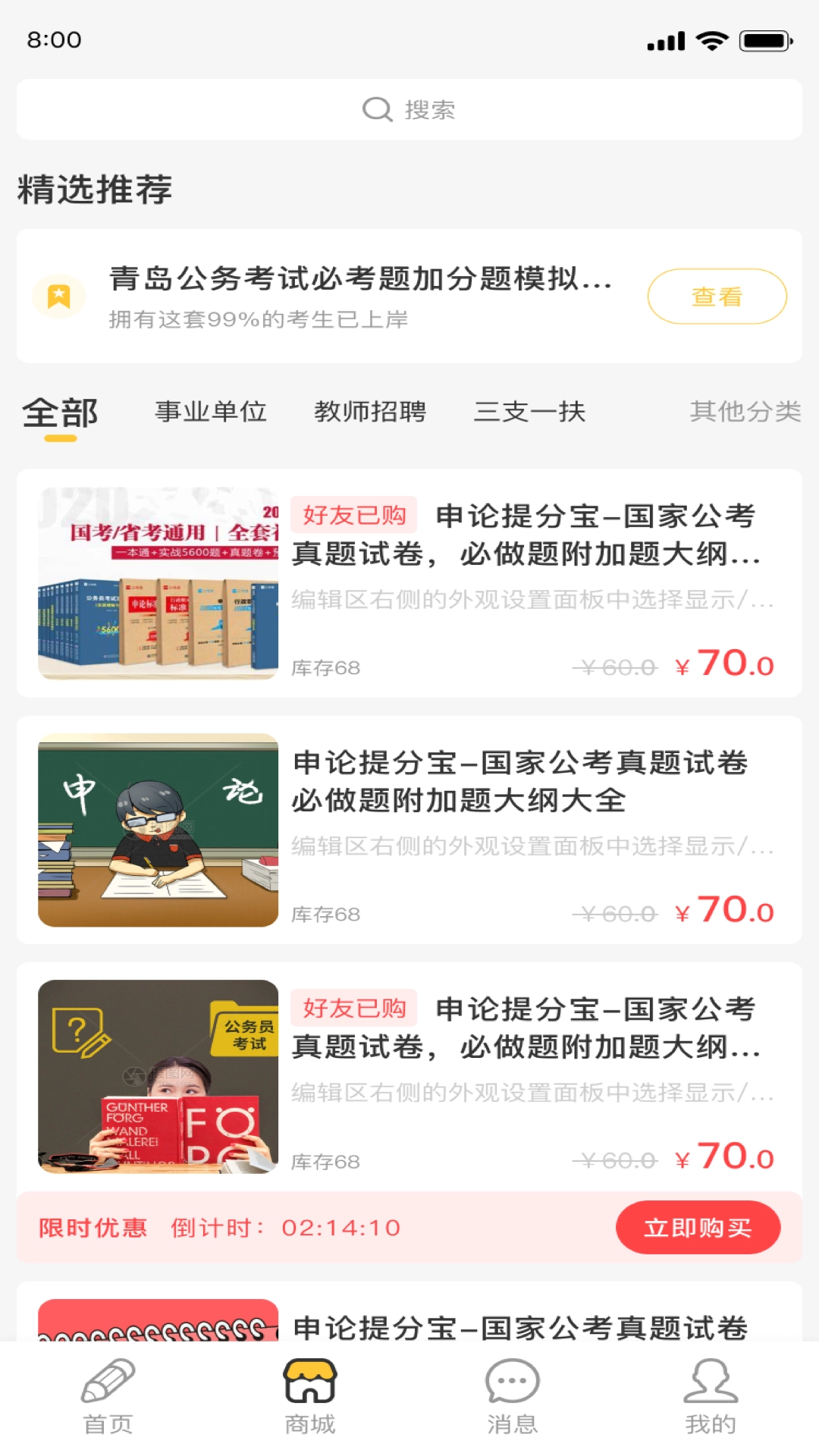Click the magnifier icon in the search bar
Screen dimensions: 819x1456
(375, 109)
